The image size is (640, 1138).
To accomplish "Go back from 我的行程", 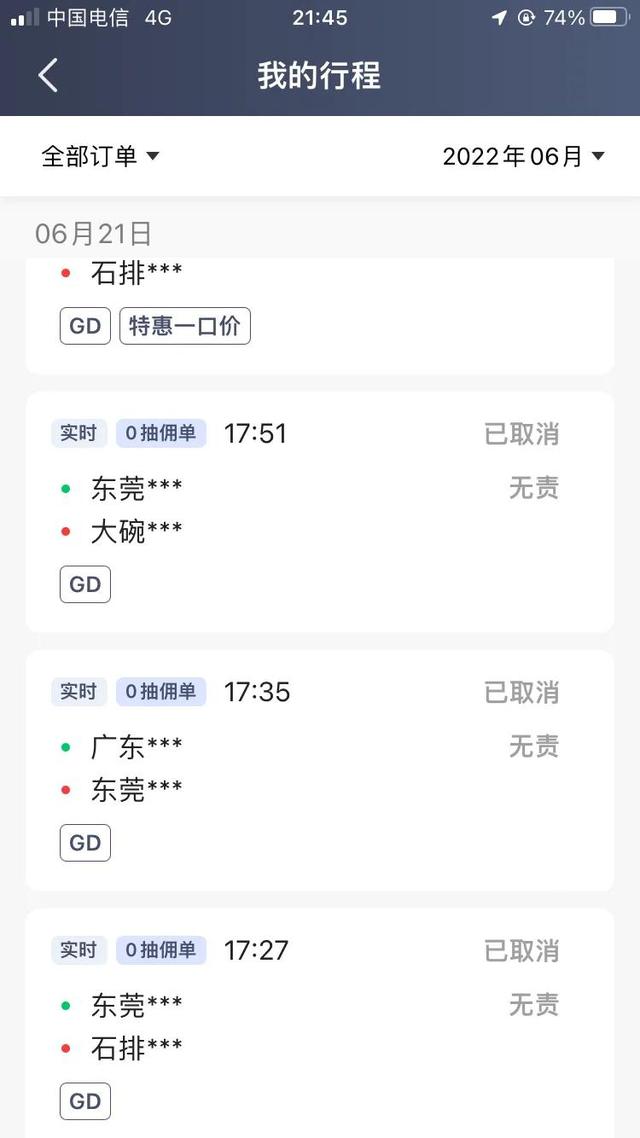I will click(x=48, y=76).
